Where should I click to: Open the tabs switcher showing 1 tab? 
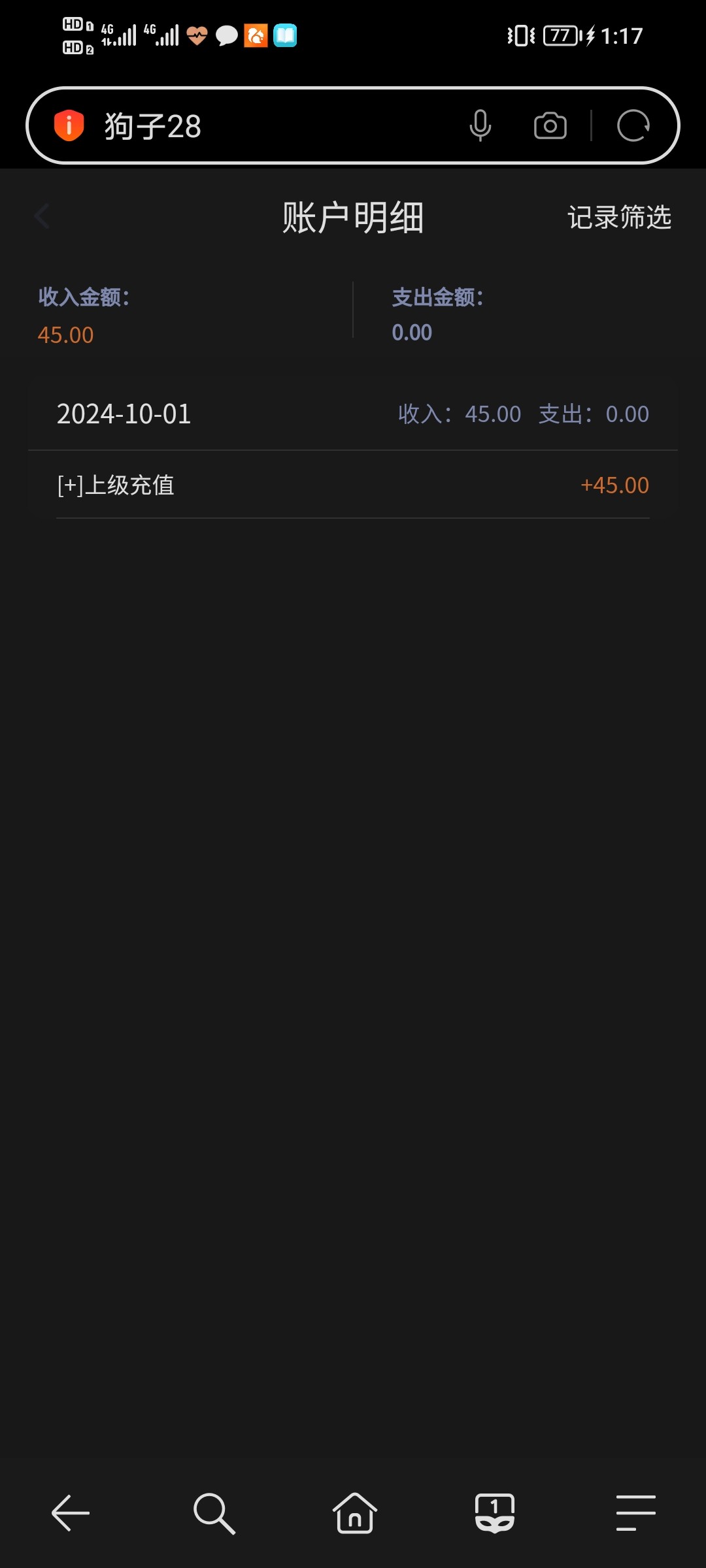click(x=495, y=1513)
